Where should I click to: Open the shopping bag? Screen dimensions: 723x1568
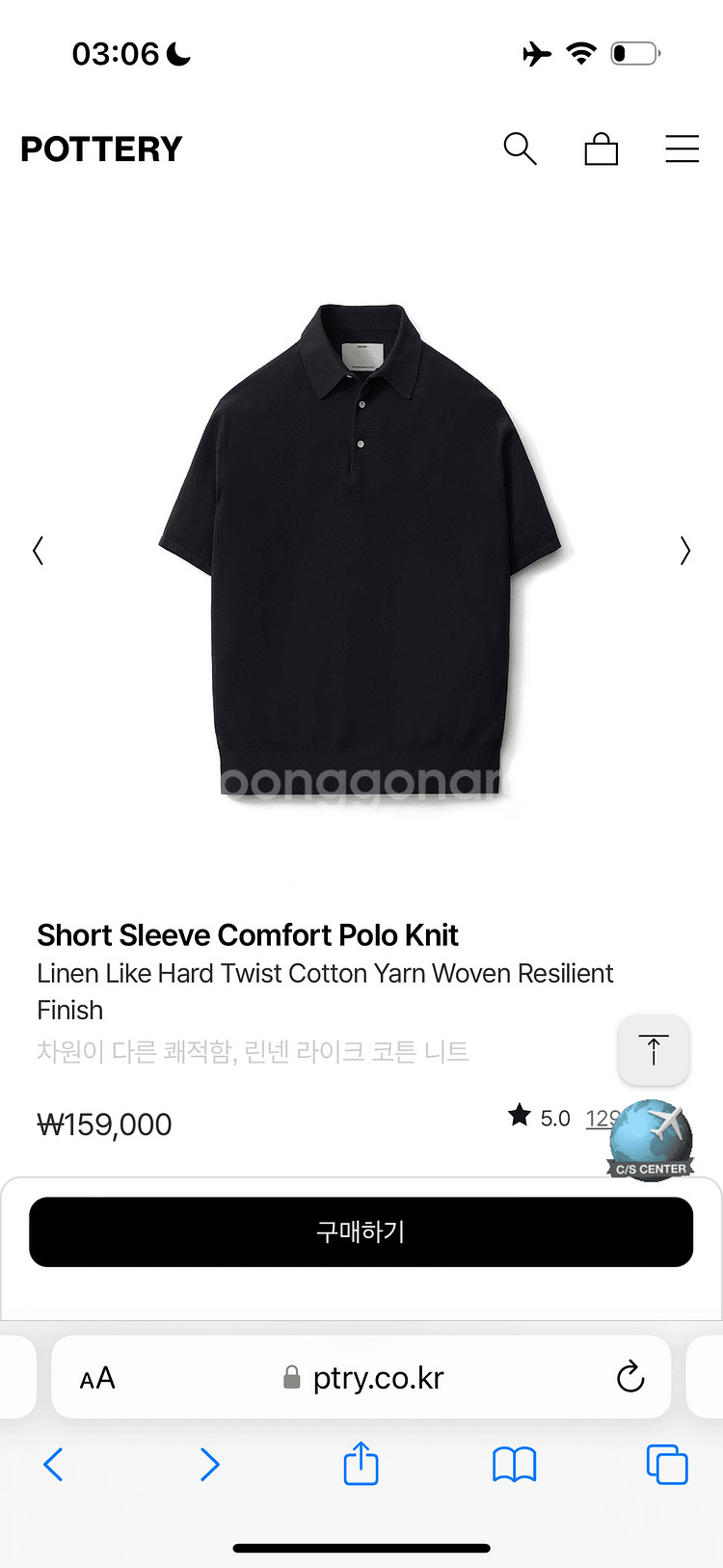coord(601,149)
